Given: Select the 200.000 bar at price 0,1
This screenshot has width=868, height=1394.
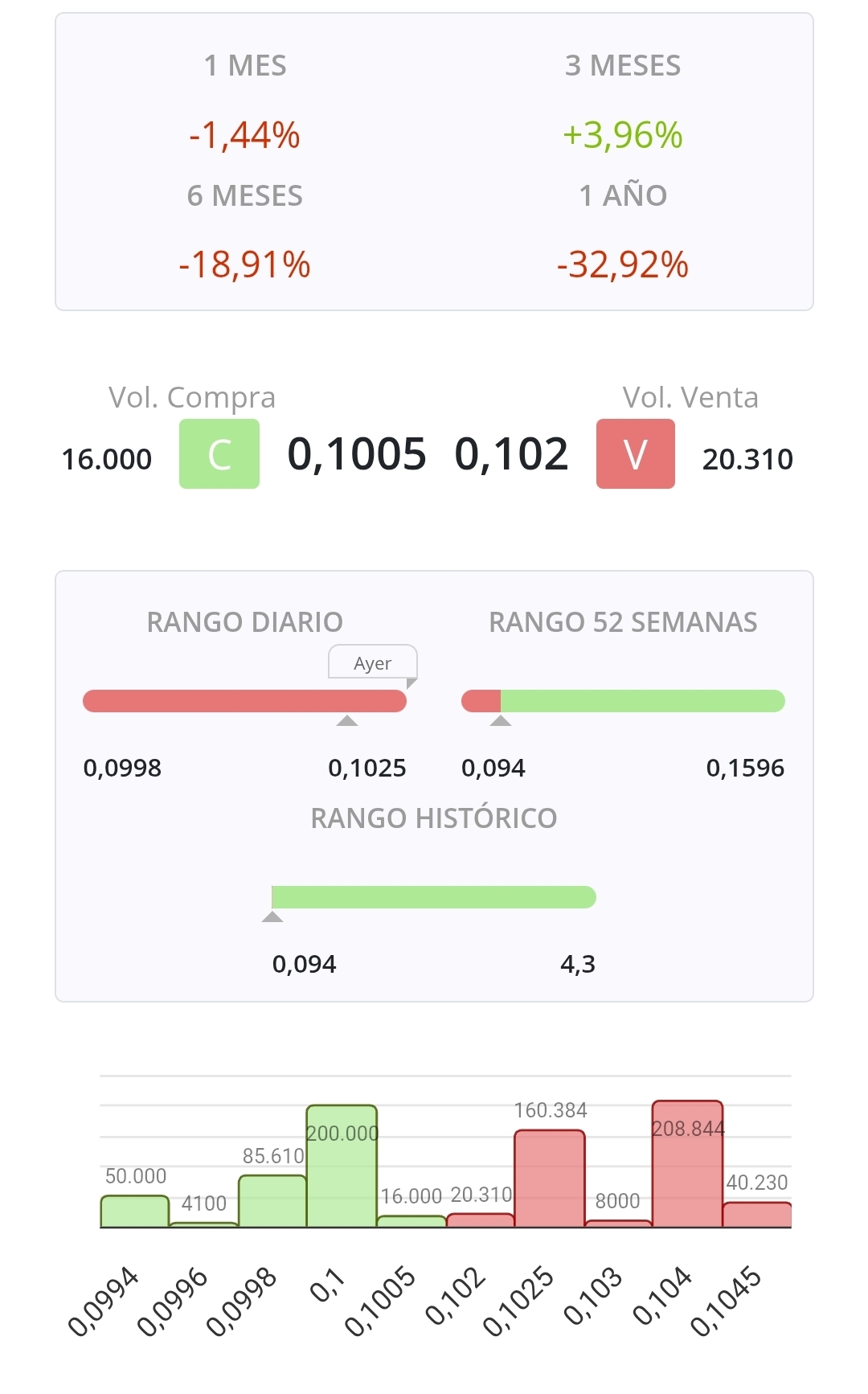Looking at the screenshot, I should [x=342, y=1166].
